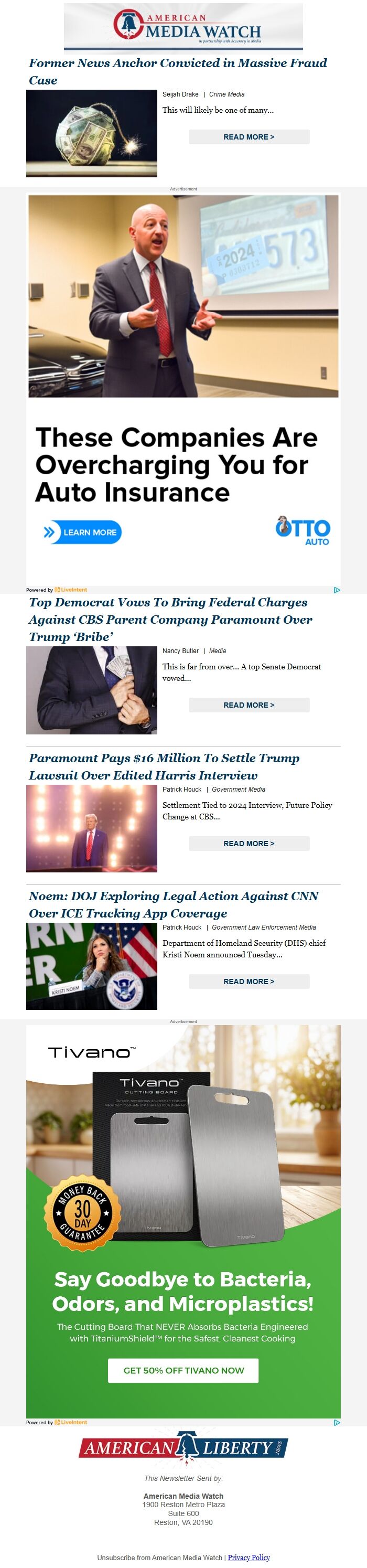This screenshot has height=1568, width=367.
Task: Open the man-with-cash article thumbnail
Action: (91, 690)
